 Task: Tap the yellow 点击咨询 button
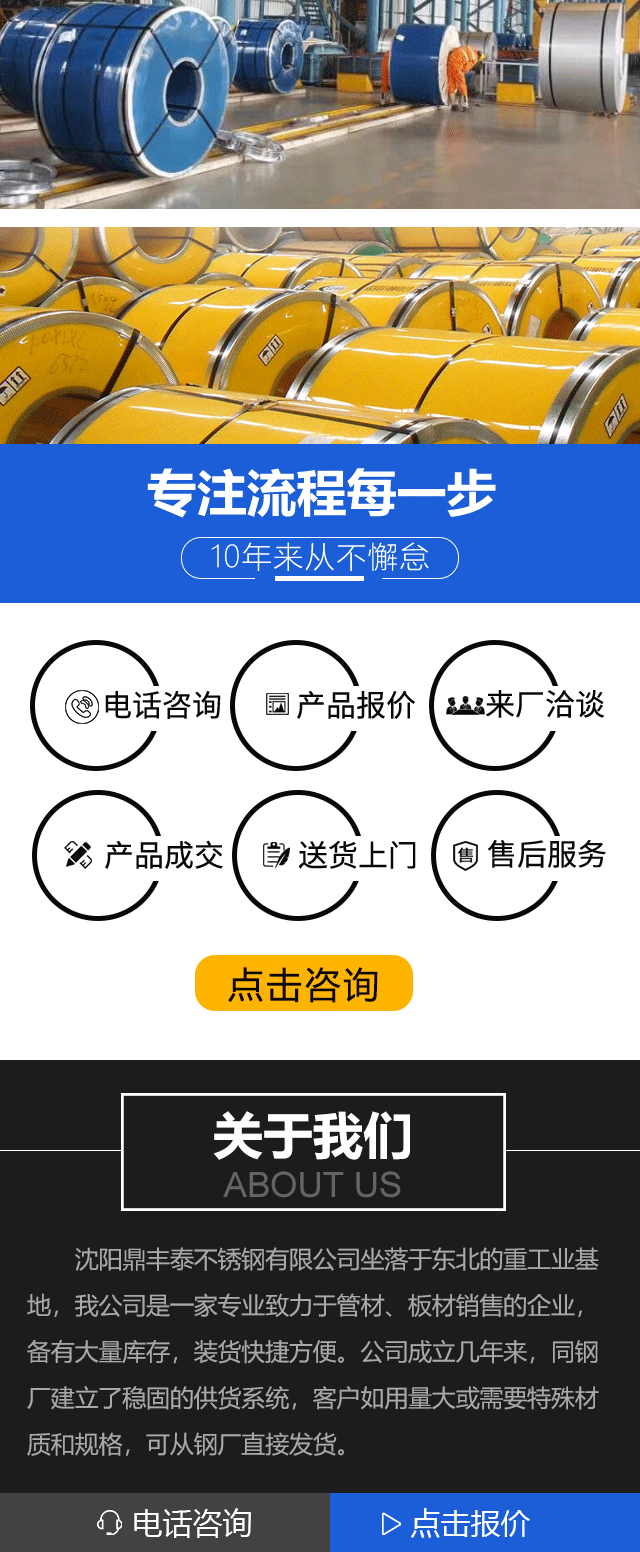point(303,983)
